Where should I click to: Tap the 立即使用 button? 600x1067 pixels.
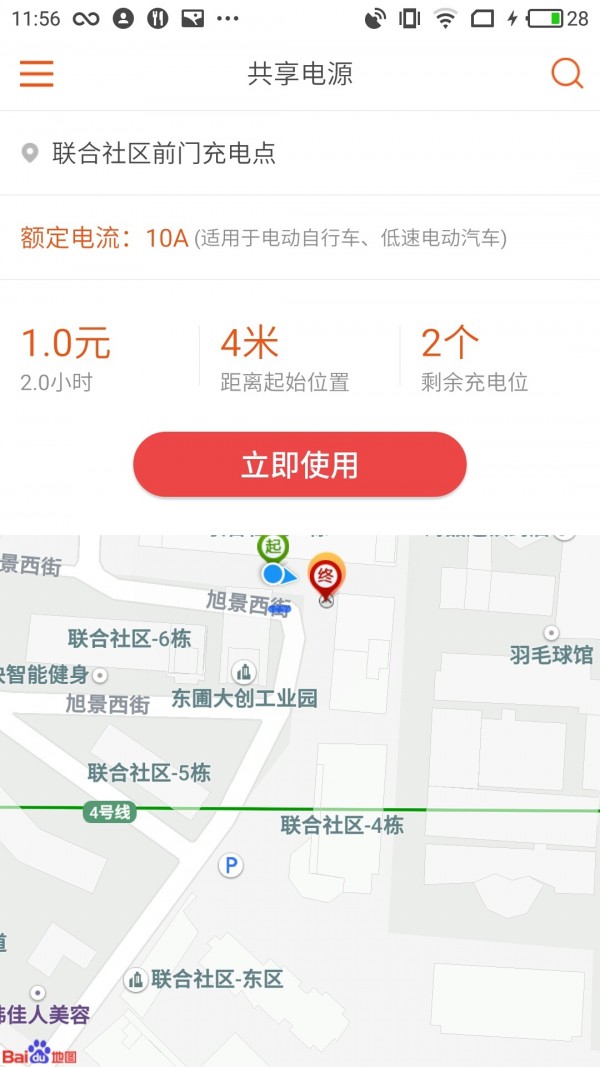point(300,465)
